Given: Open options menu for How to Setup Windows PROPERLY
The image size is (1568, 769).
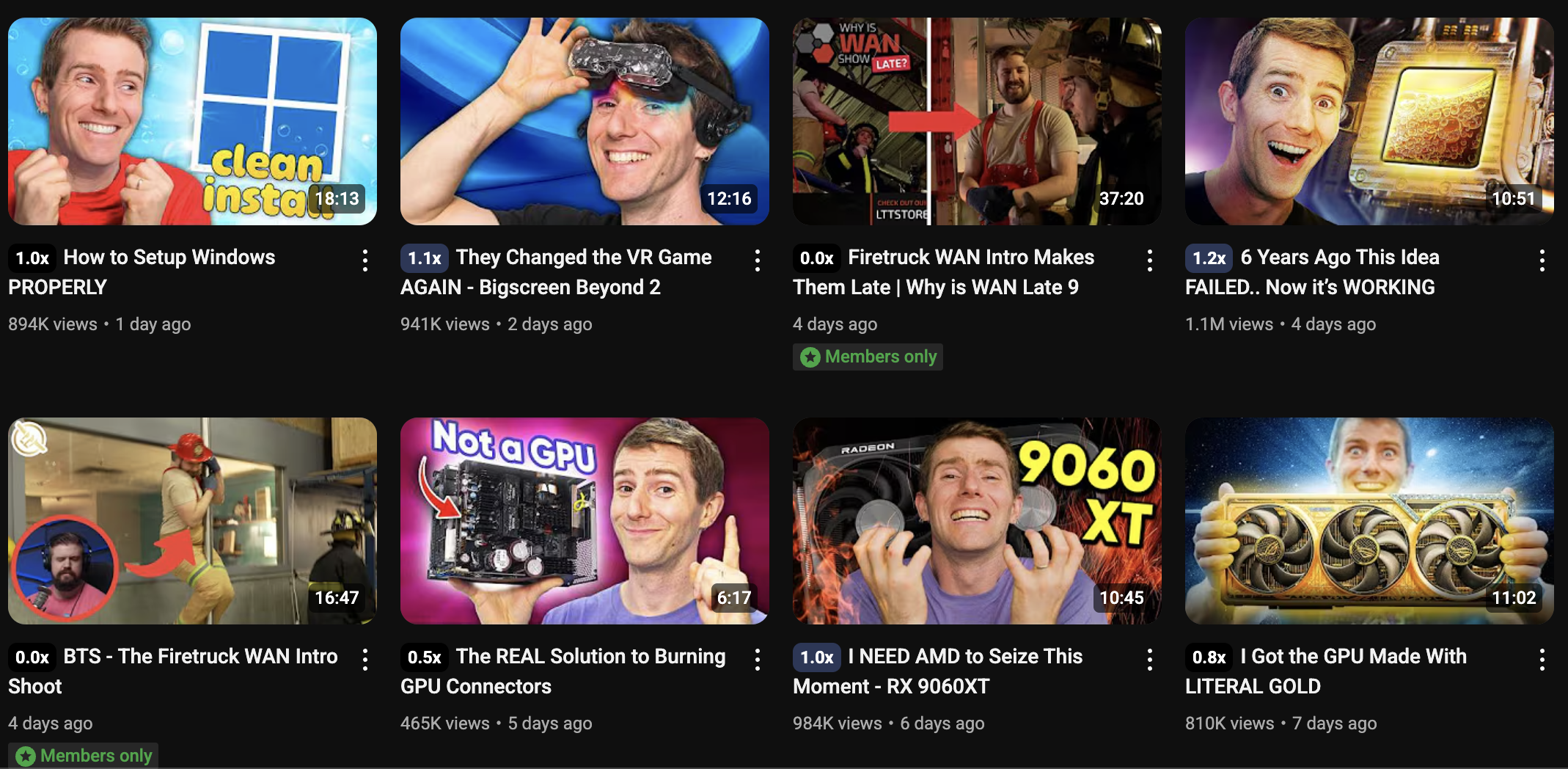Looking at the screenshot, I should click(x=365, y=260).
